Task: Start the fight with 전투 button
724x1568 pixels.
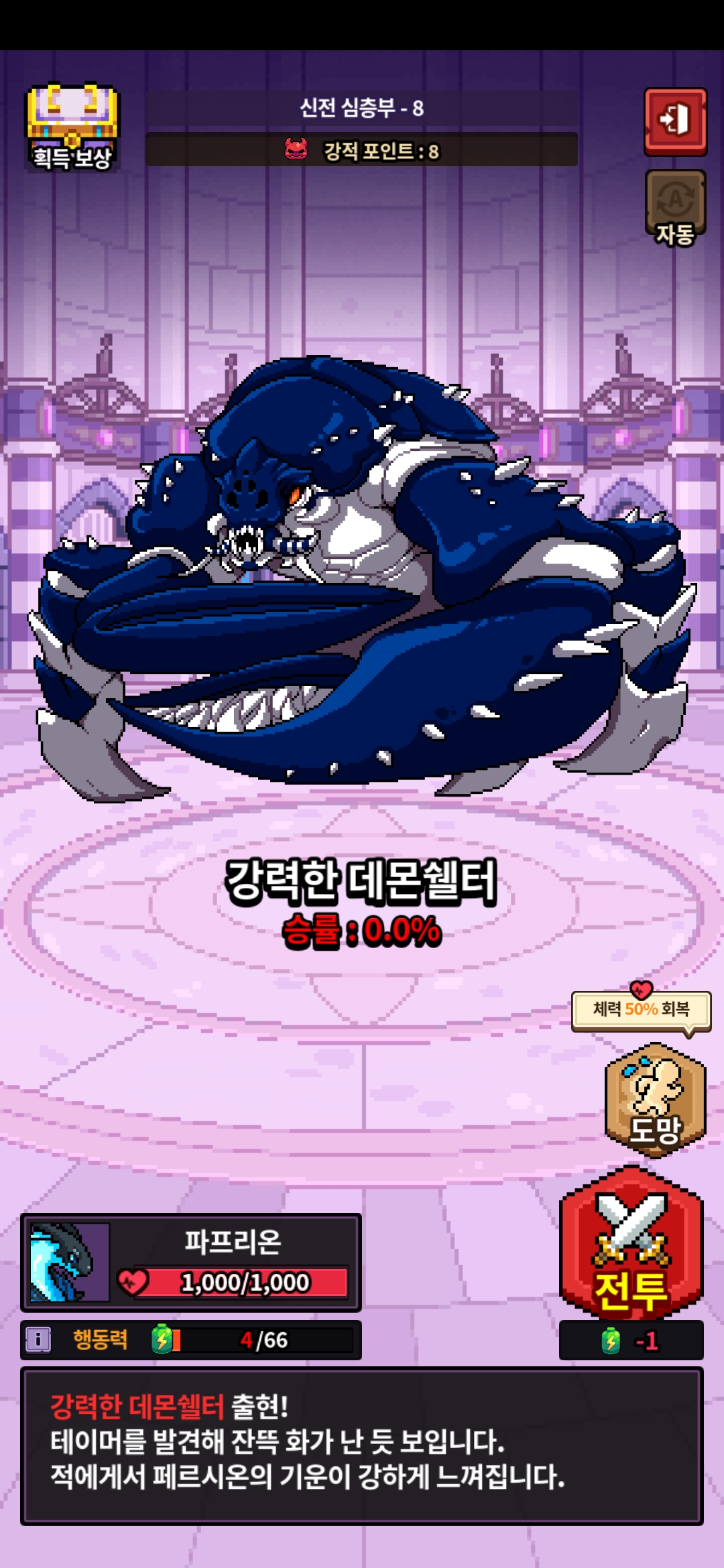Action: (631, 1244)
